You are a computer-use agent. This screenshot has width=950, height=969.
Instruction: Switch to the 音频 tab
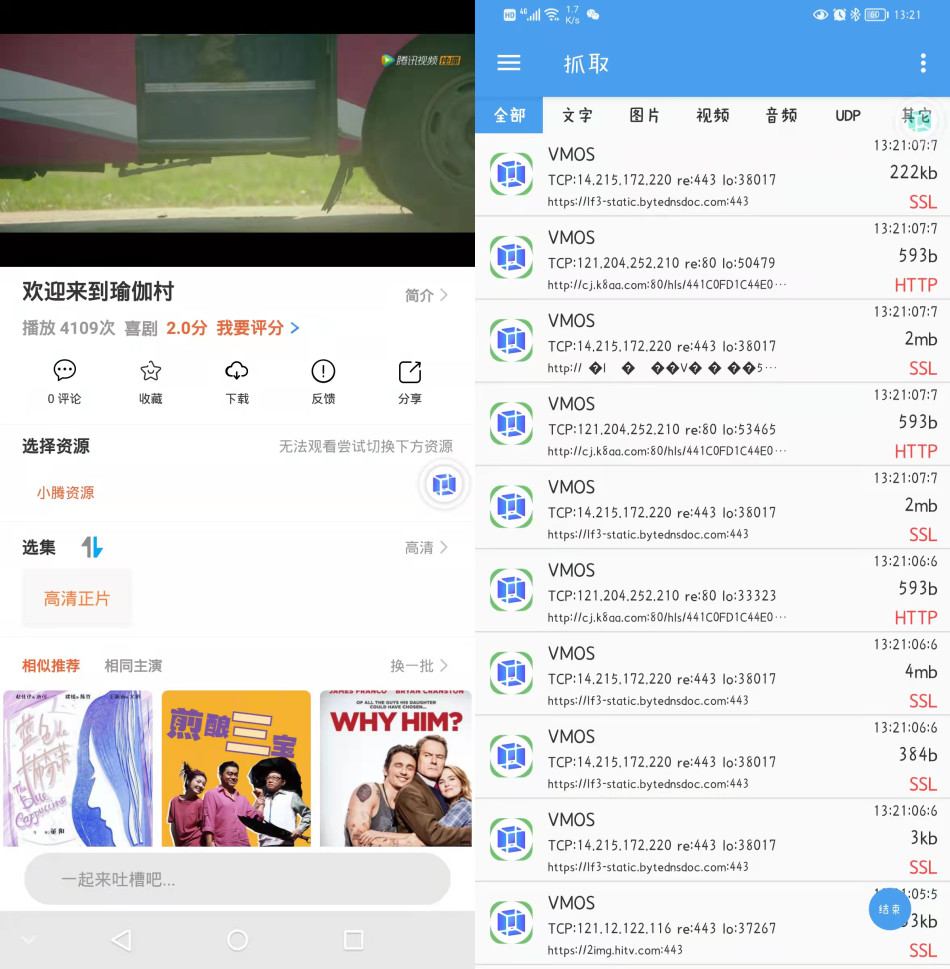[781, 115]
